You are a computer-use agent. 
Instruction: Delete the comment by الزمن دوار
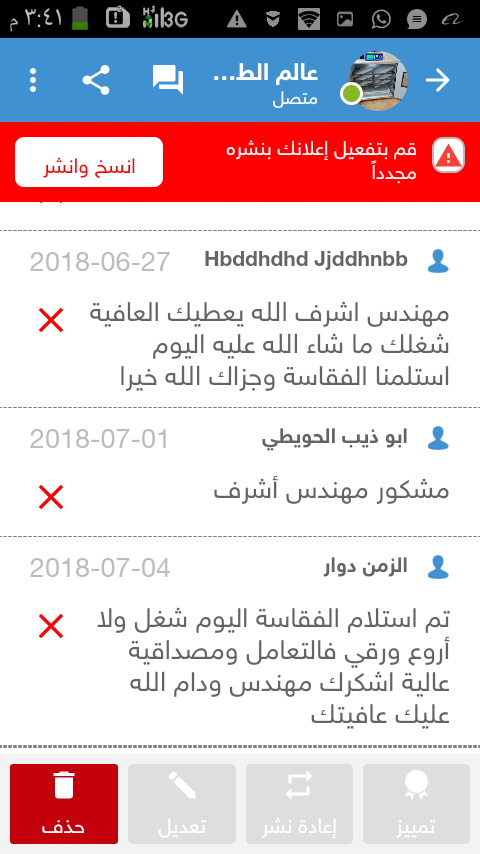51,626
